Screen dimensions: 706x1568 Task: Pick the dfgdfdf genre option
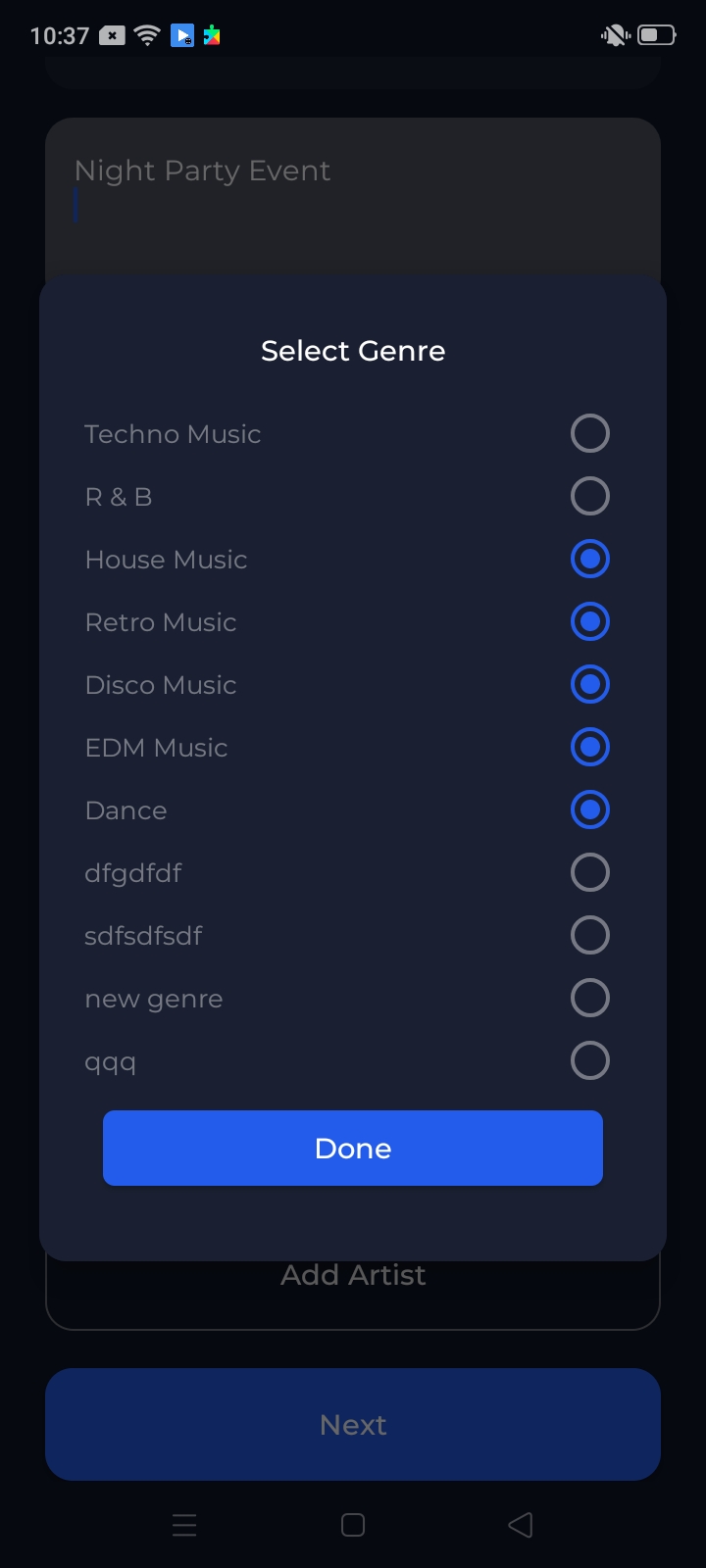coord(589,872)
